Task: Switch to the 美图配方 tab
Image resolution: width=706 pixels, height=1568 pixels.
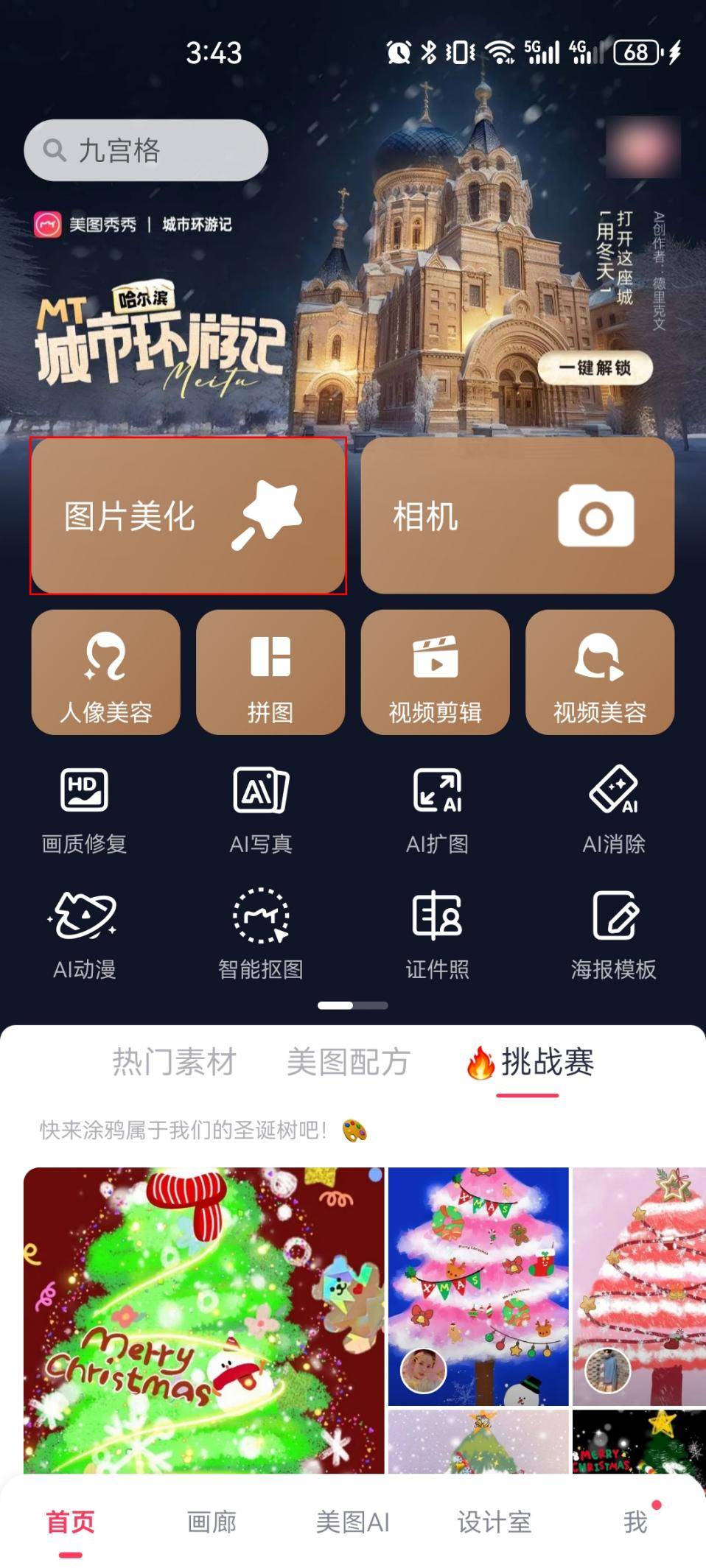Action: 348,1062
